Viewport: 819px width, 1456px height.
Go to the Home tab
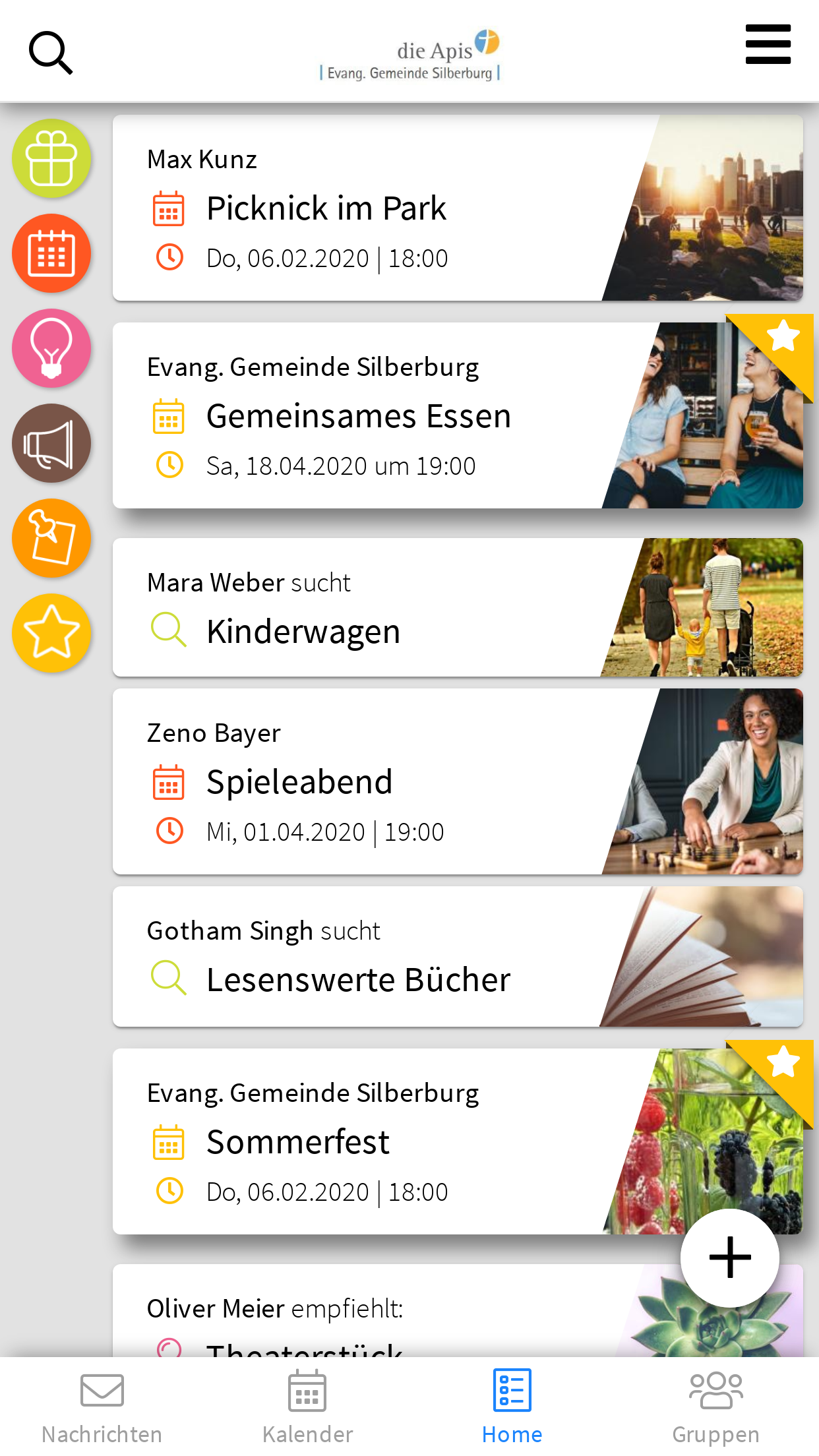coord(512,1407)
